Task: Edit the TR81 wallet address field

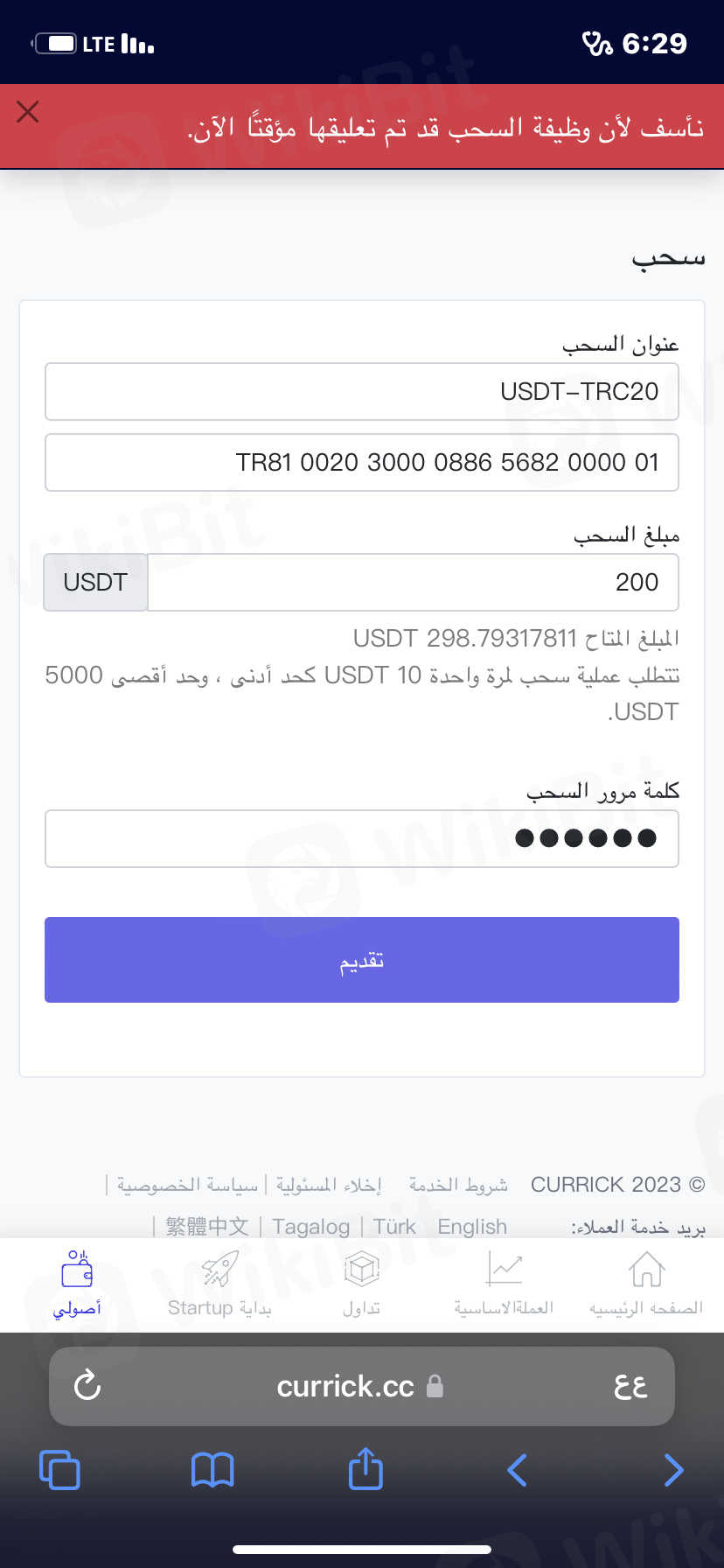Action: 361,463
